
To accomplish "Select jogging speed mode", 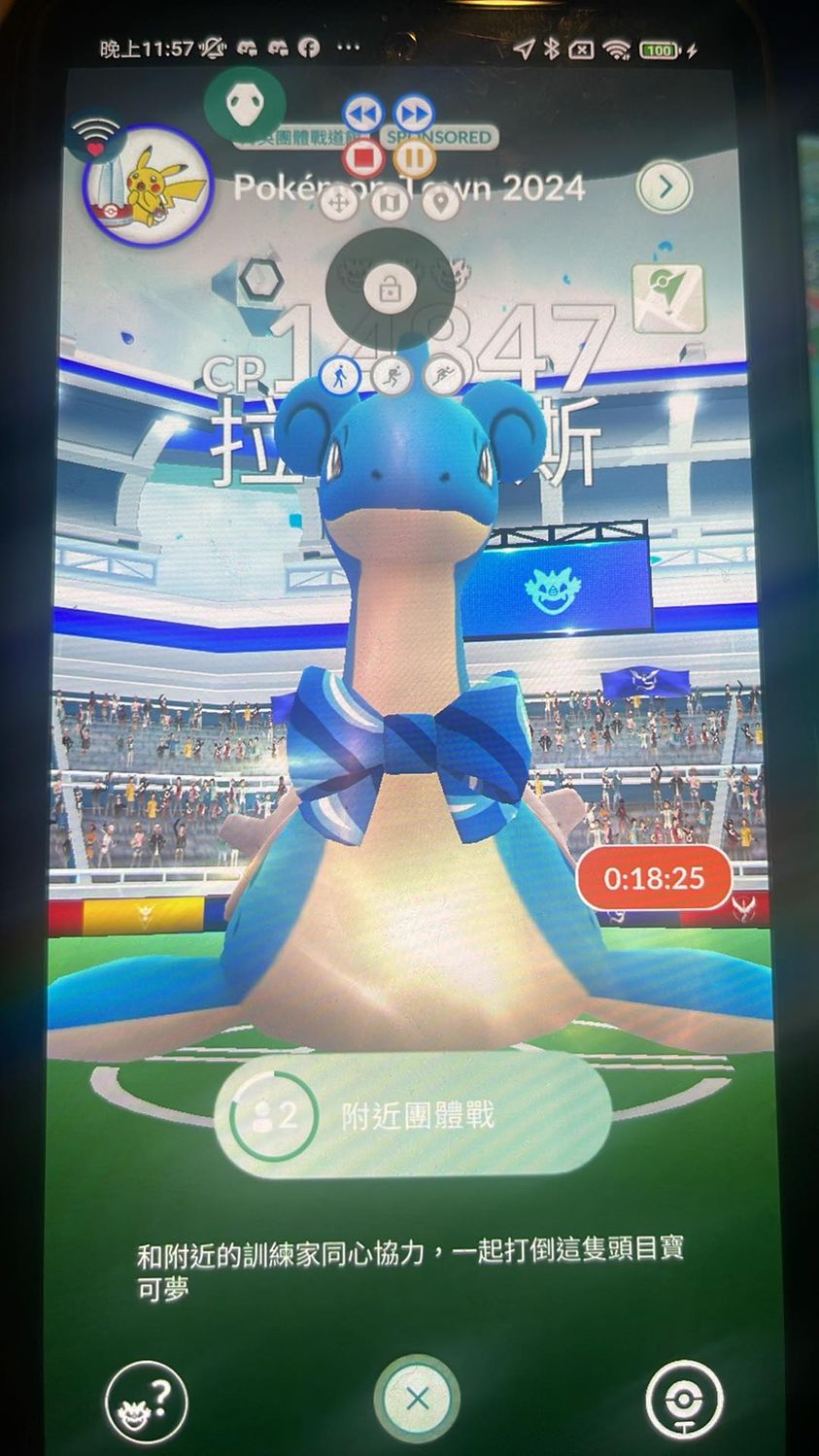I will [x=391, y=375].
